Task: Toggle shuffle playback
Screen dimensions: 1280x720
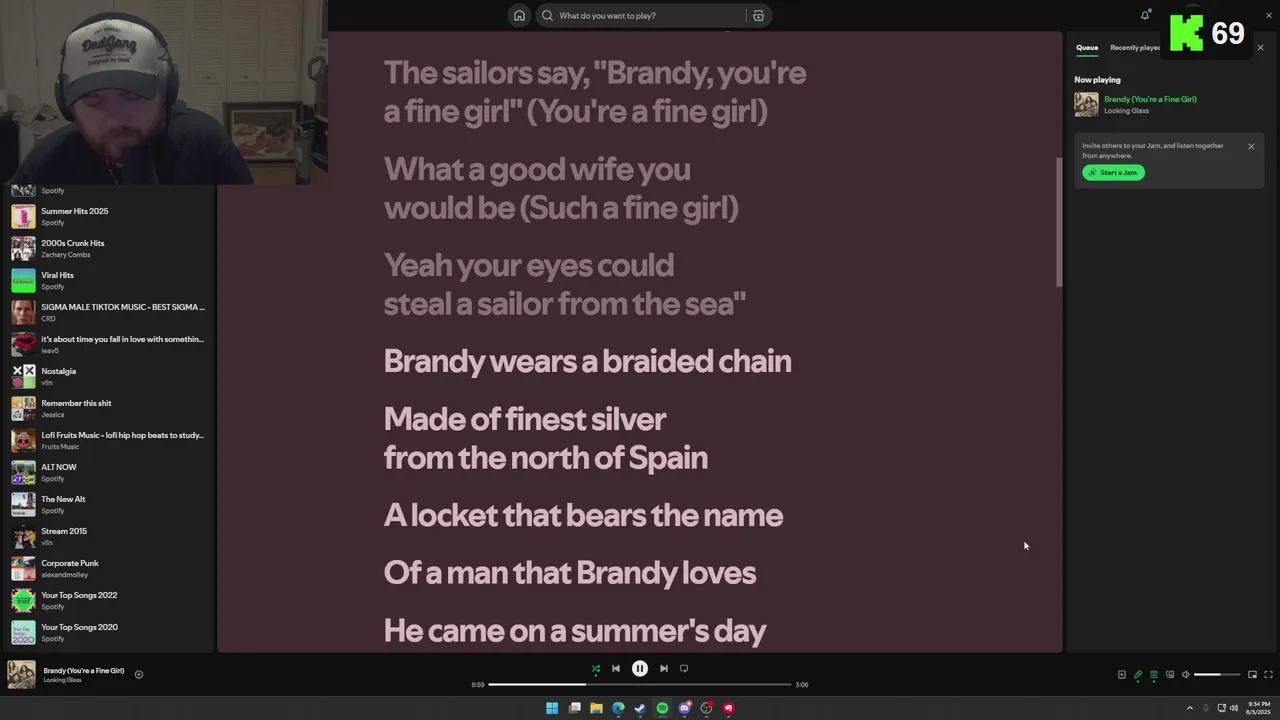Action: point(595,668)
